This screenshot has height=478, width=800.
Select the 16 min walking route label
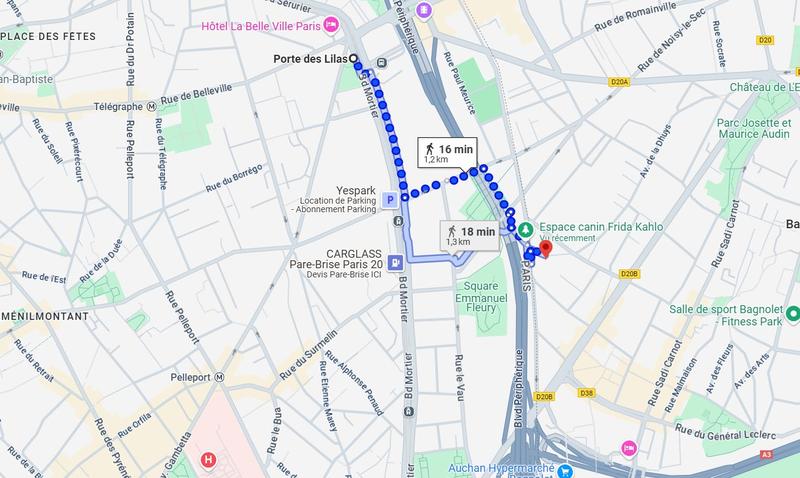(x=446, y=153)
